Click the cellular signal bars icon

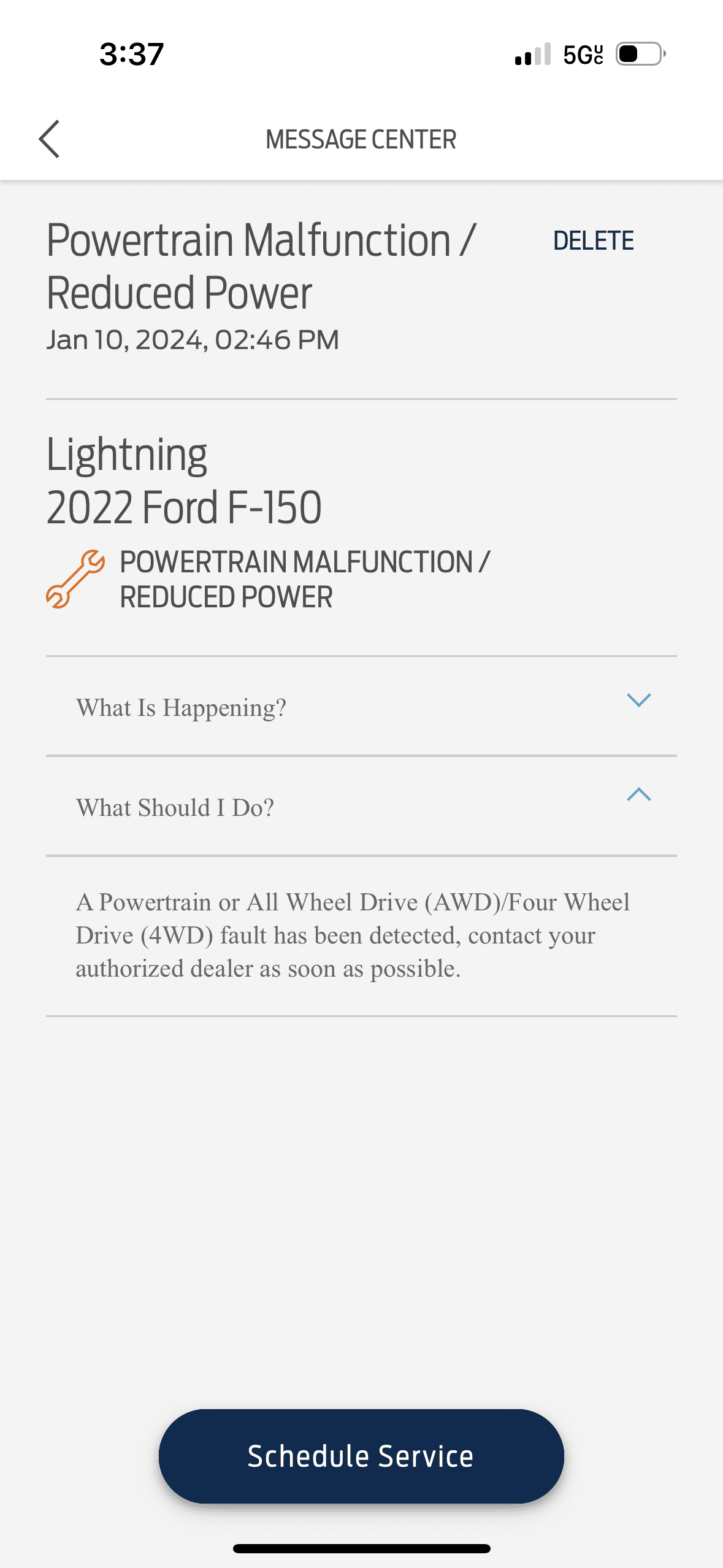531,53
